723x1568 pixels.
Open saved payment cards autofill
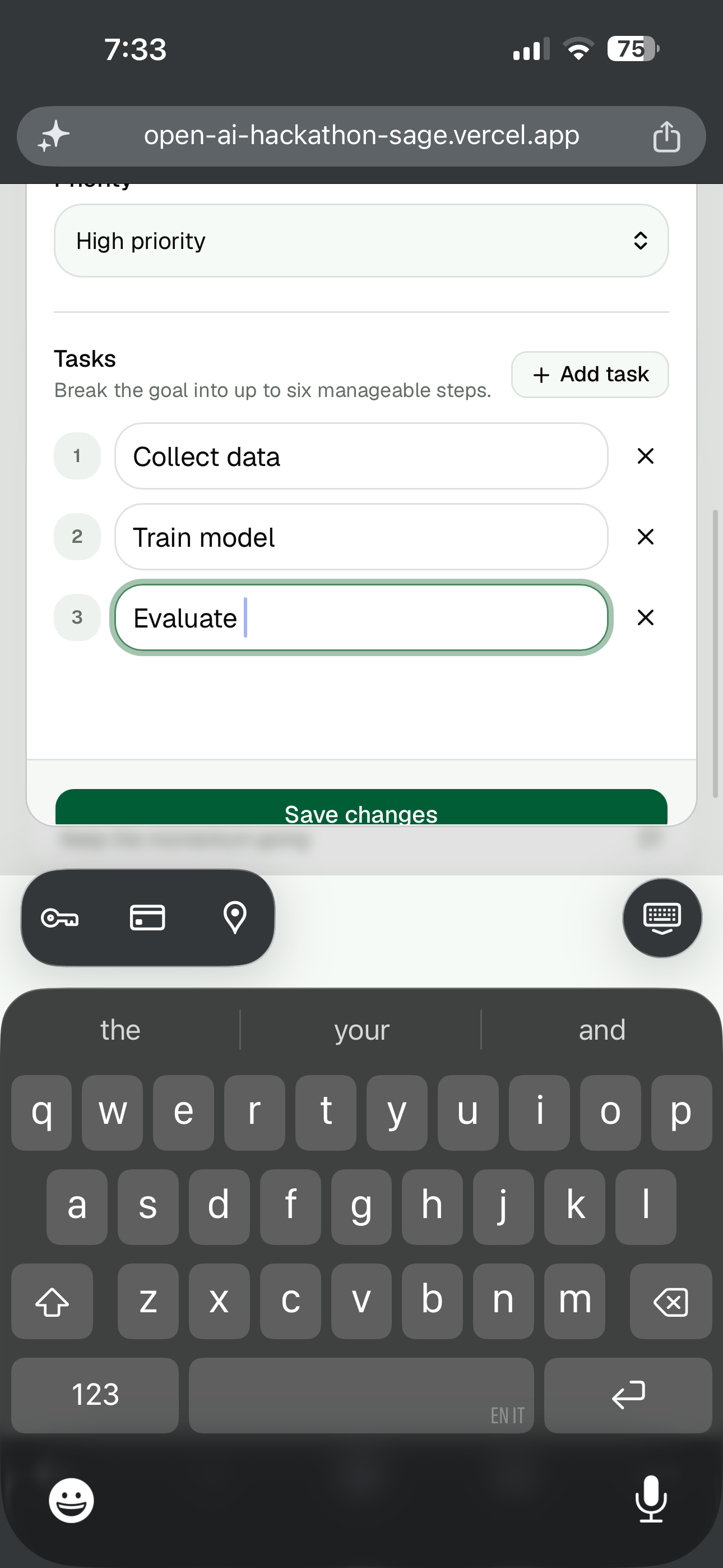147,917
